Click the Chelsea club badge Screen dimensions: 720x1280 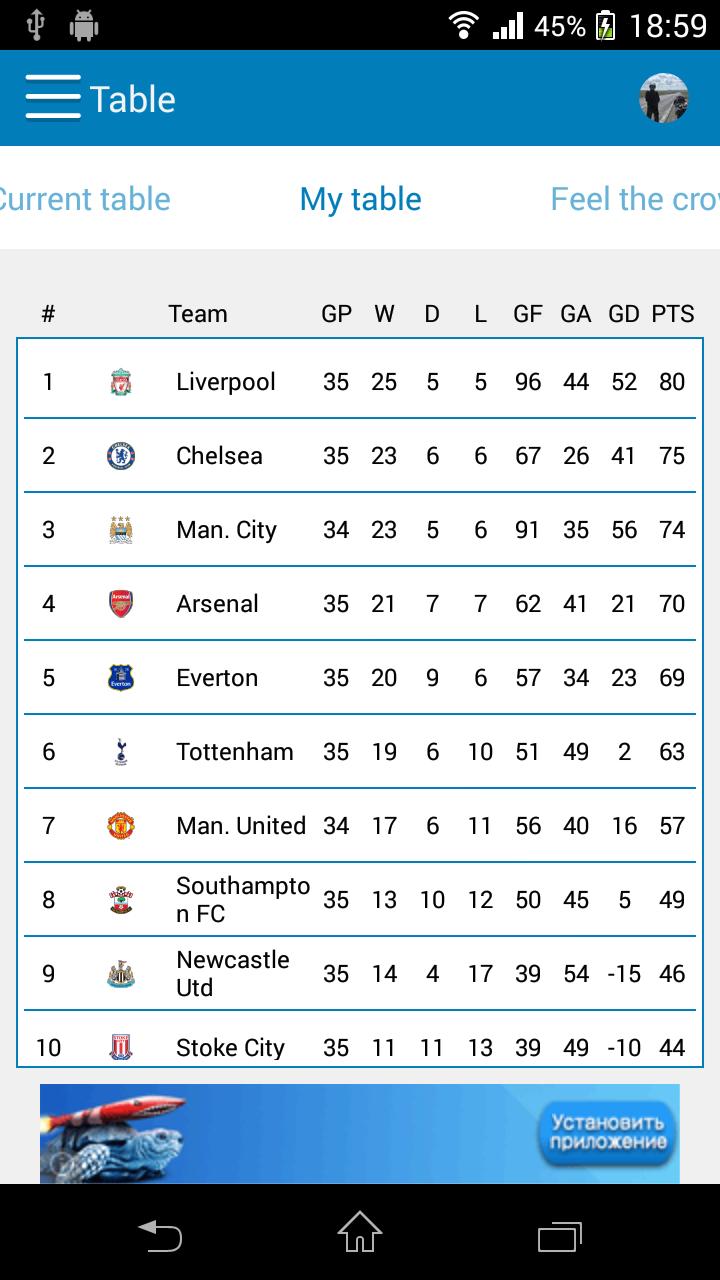pos(120,455)
